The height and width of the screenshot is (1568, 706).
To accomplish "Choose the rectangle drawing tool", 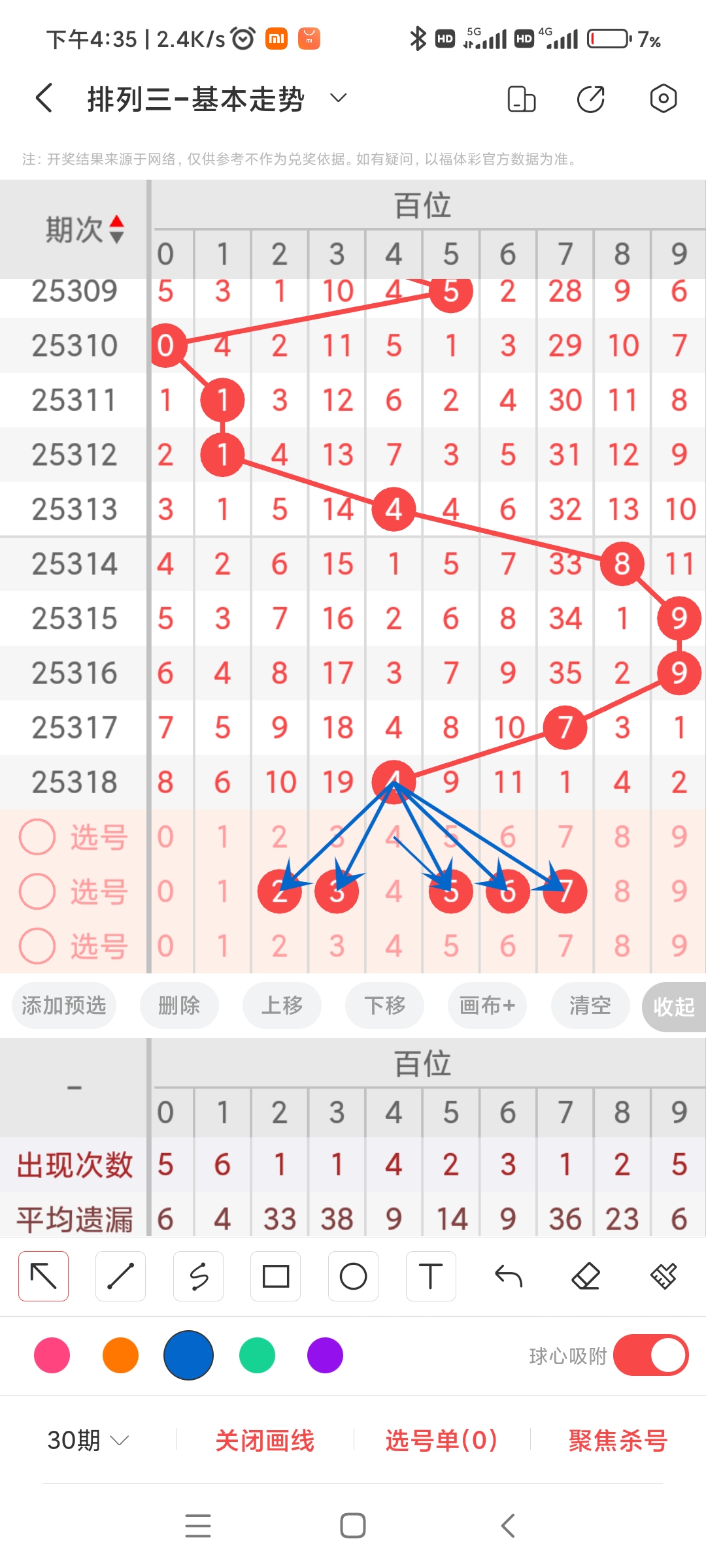I will pos(276,1276).
